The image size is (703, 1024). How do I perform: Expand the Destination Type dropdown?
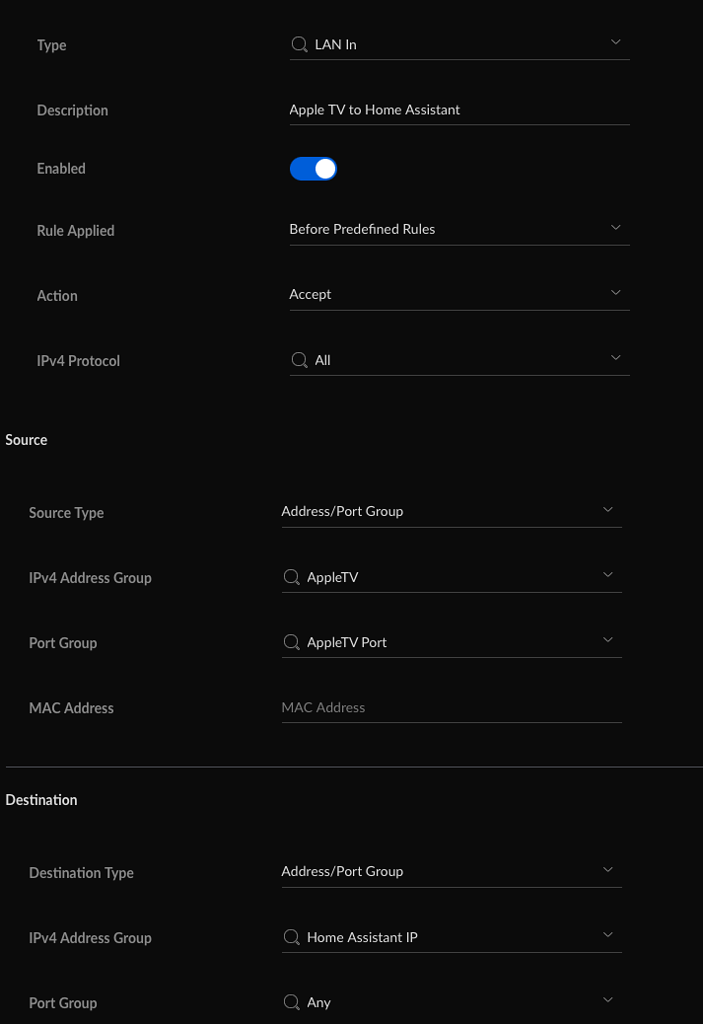(x=451, y=871)
